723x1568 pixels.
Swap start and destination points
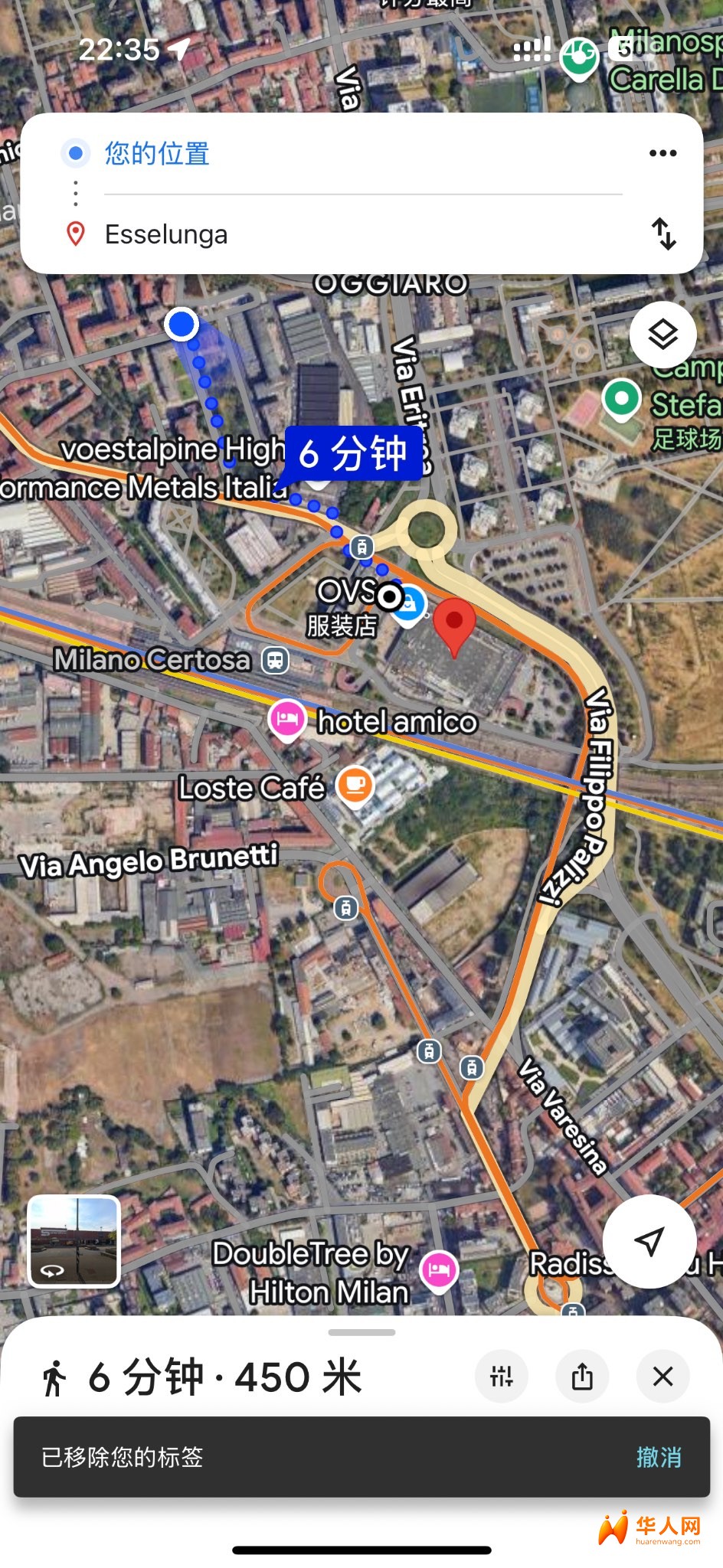click(663, 234)
